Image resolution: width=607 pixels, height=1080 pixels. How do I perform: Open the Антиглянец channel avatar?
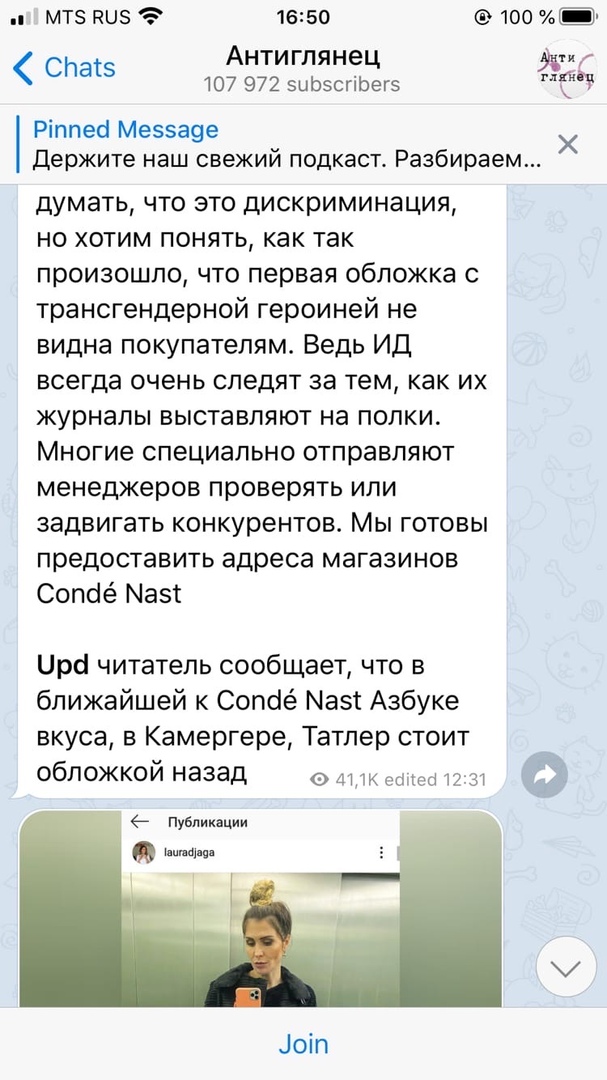566,68
